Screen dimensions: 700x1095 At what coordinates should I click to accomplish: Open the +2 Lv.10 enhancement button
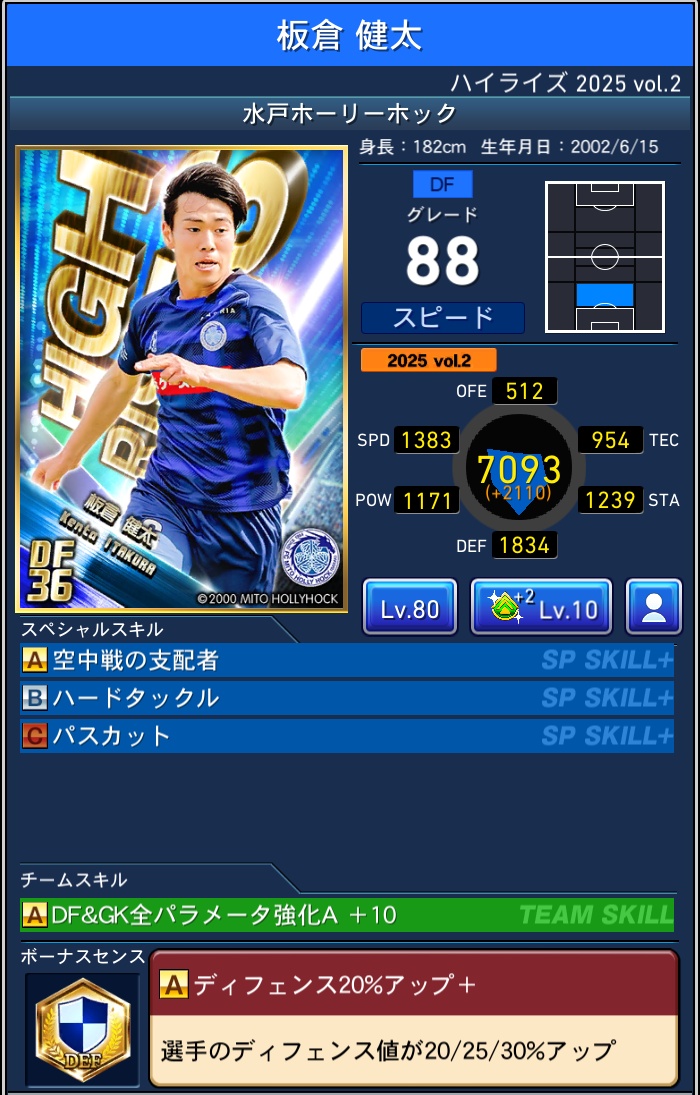(541, 607)
